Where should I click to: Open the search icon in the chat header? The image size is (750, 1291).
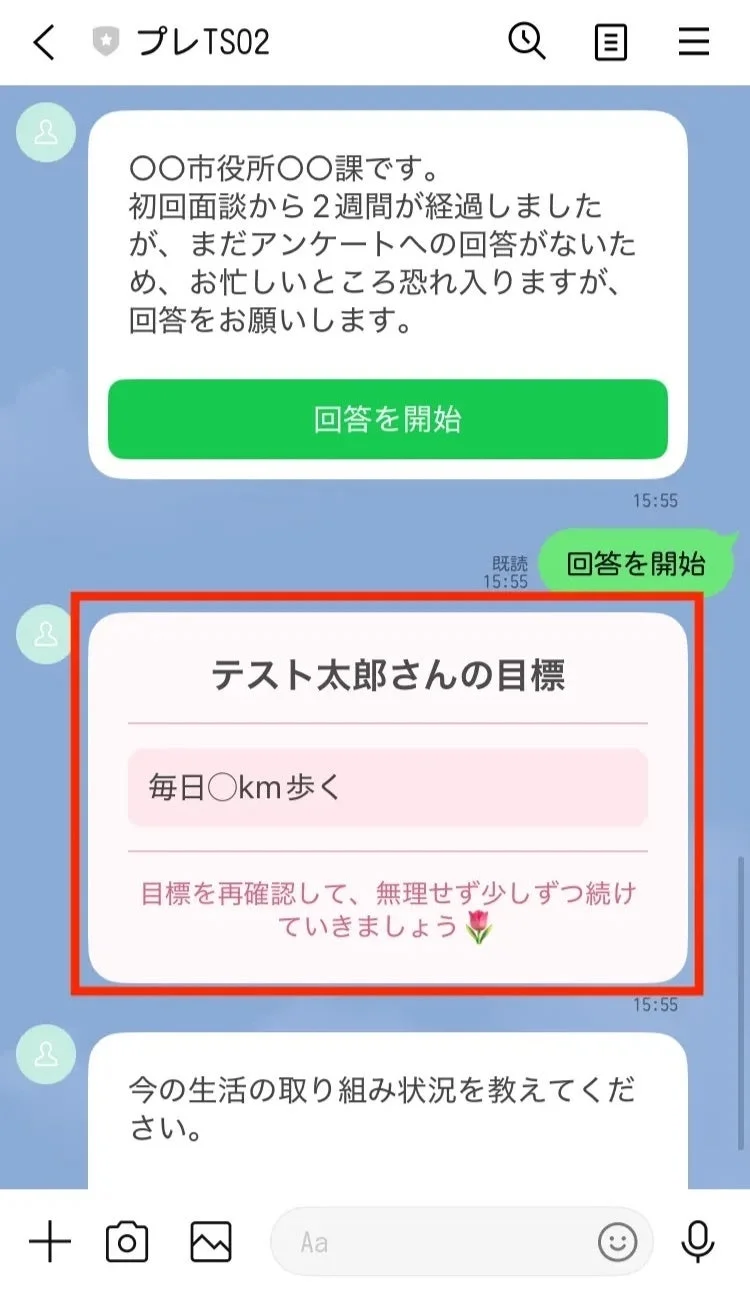coord(527,42)
